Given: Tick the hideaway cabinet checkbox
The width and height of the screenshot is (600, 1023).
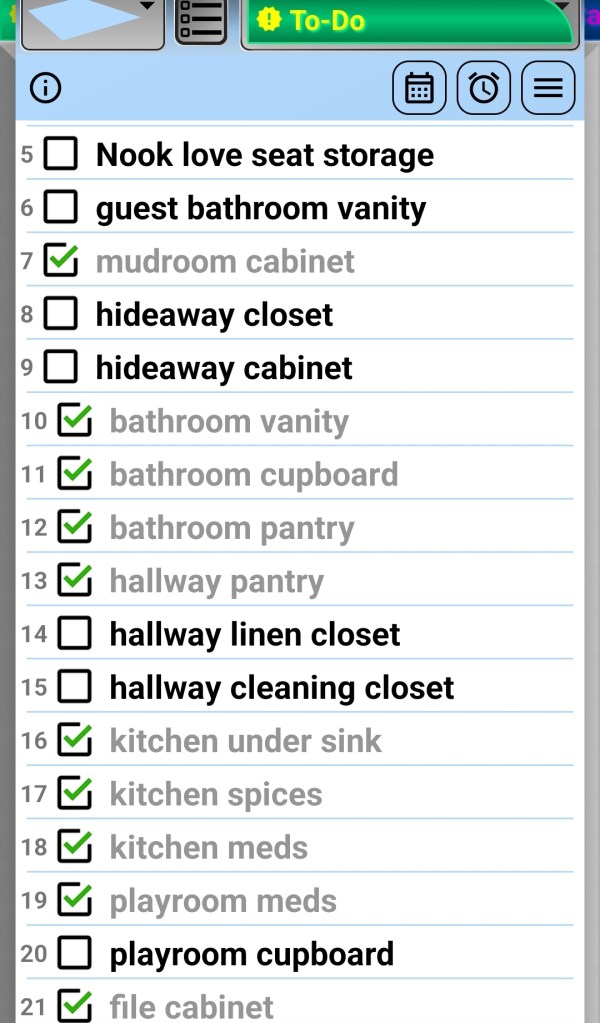Looking at the screenshot, I should pyautogui.click(x=62, y=367).
